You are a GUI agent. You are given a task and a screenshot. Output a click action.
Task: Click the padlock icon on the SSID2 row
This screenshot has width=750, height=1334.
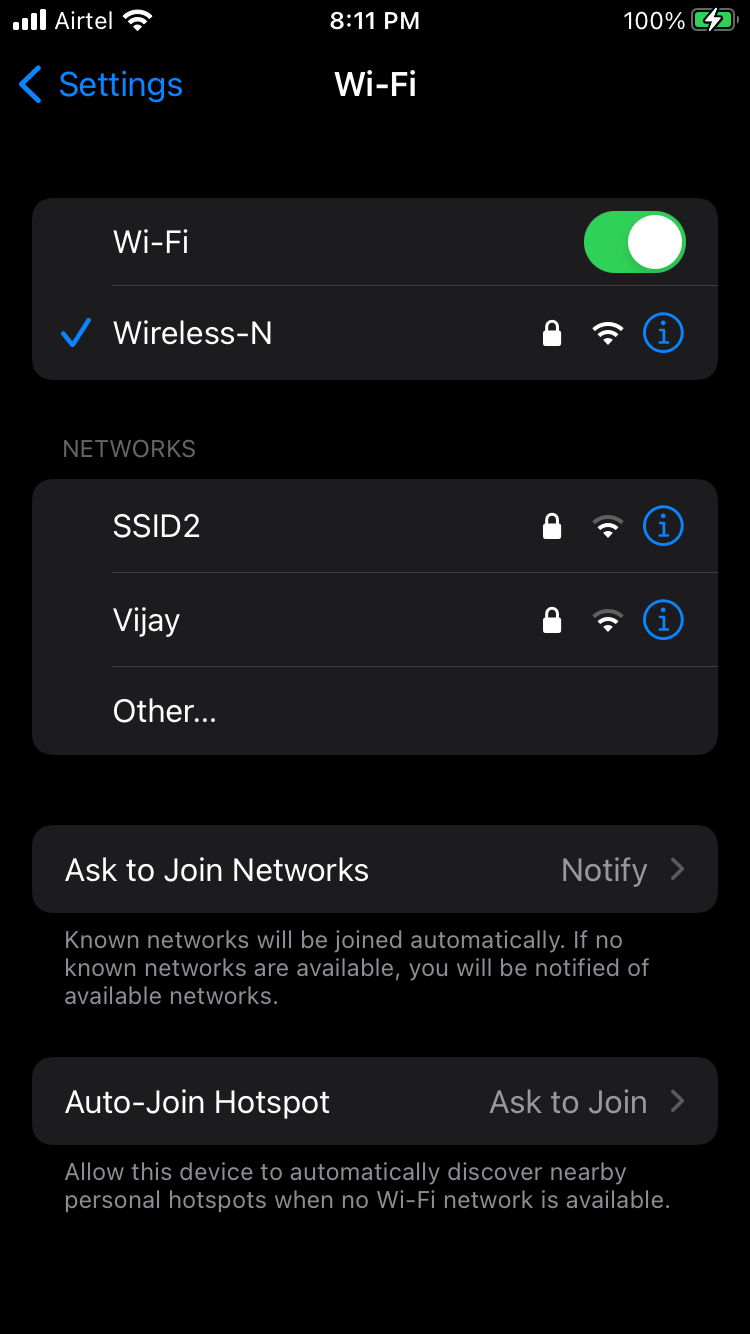tap(551, 526)
